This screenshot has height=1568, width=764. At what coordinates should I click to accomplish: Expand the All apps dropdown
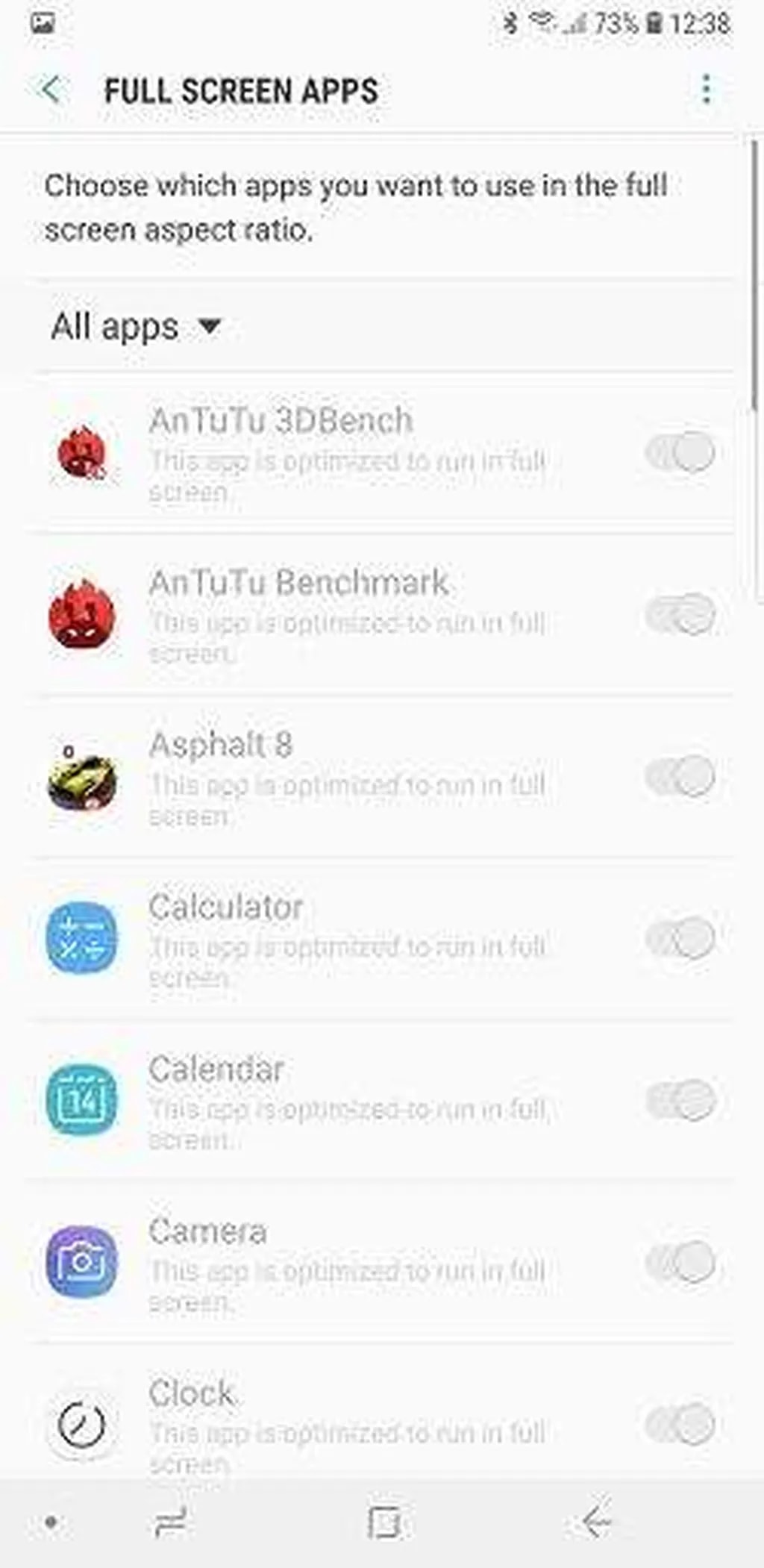coord(137,327)
